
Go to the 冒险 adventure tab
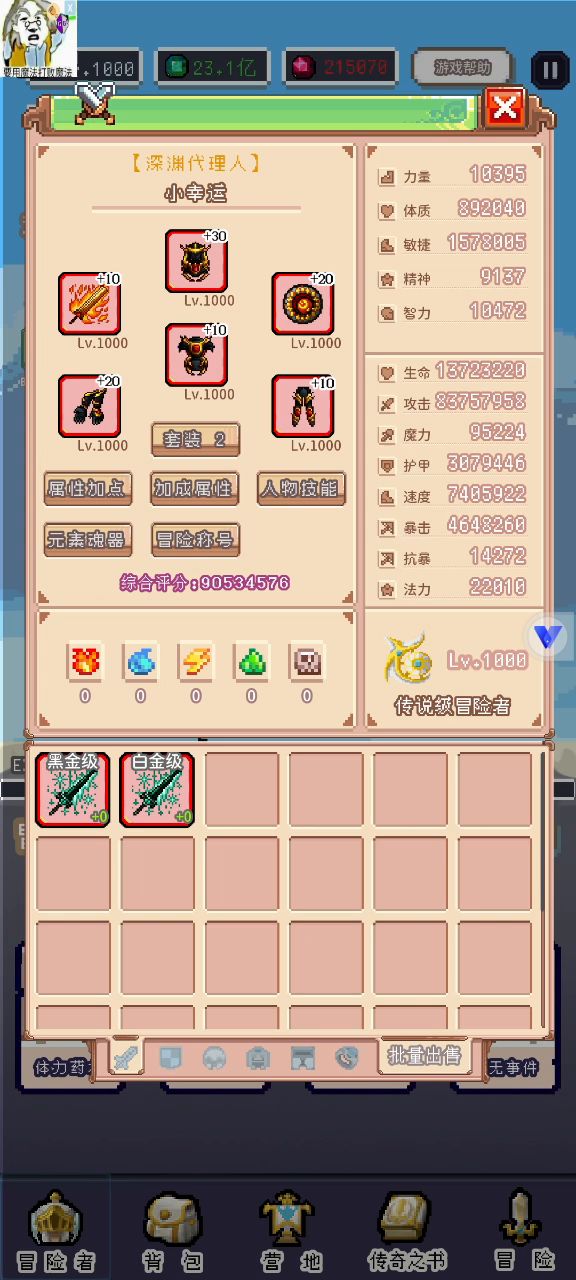(522, 1232)
